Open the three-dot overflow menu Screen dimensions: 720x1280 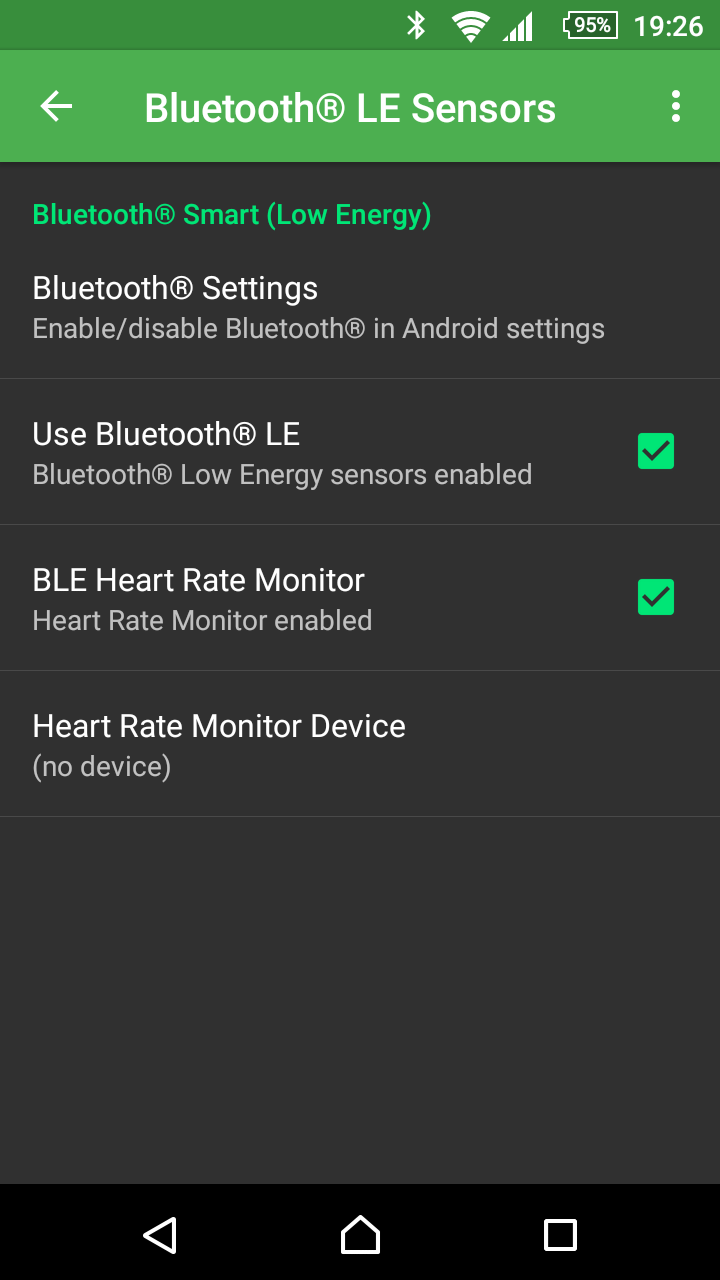click(676, 106)
